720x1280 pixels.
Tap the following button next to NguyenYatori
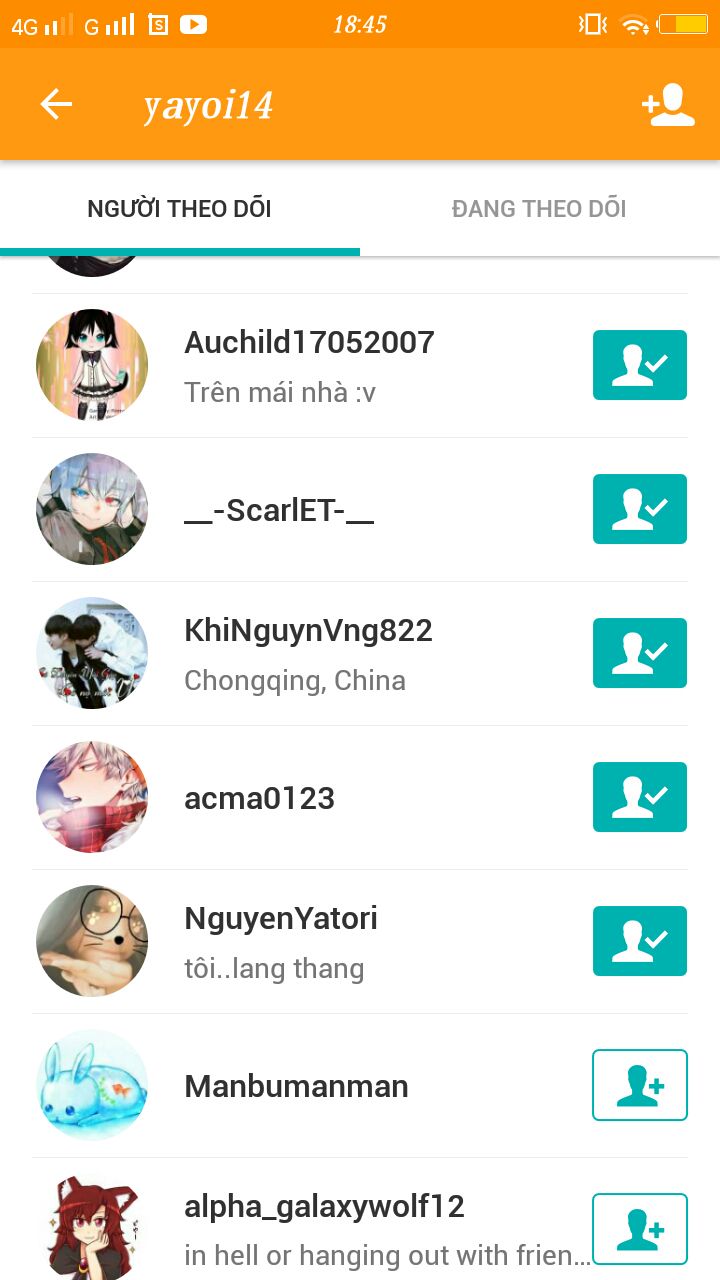[639, 941]
